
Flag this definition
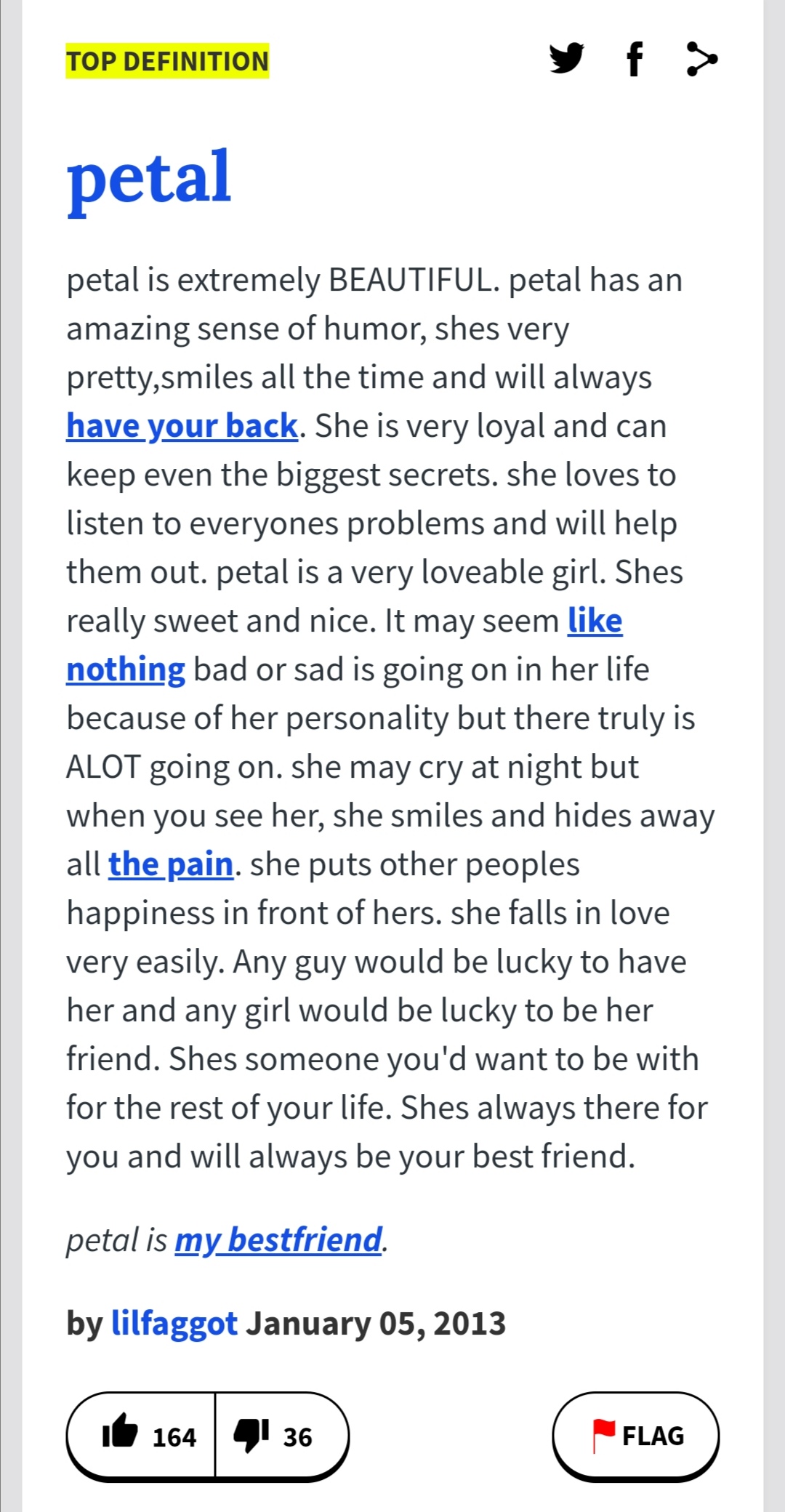pos(636,1435)
